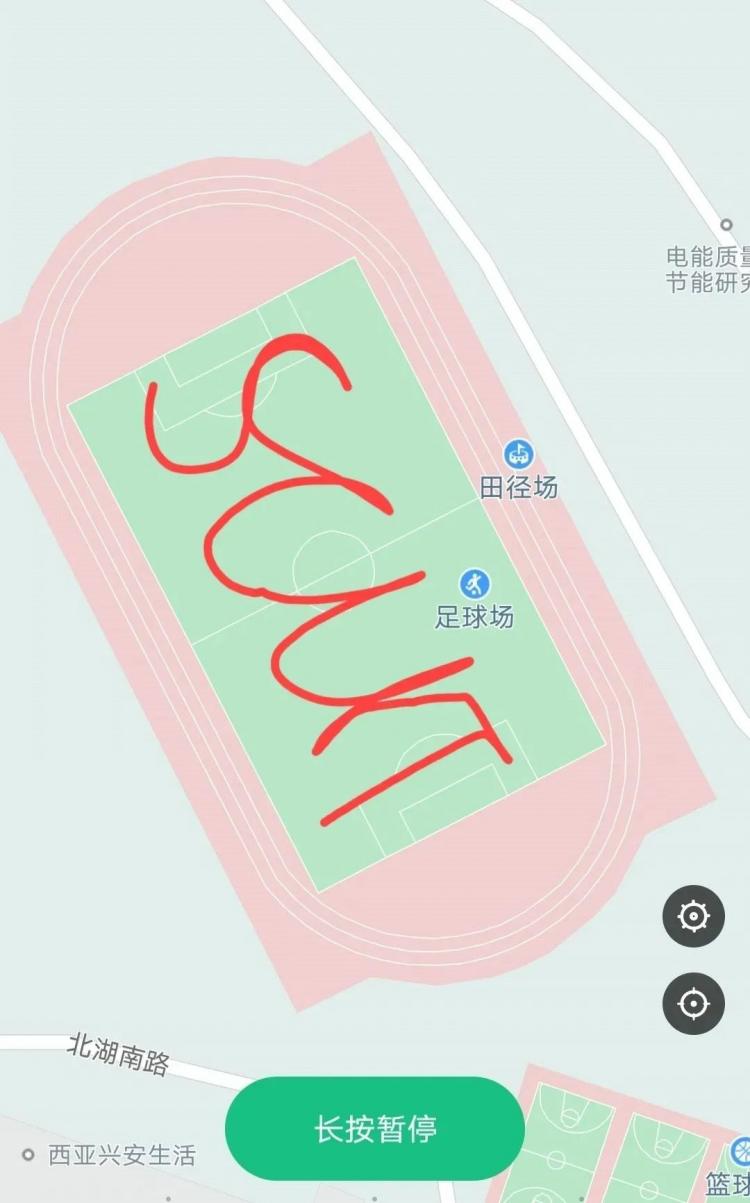Open the gear-shaped map settings button
The image size is (750, 1203).
click(x=693, y=916)
